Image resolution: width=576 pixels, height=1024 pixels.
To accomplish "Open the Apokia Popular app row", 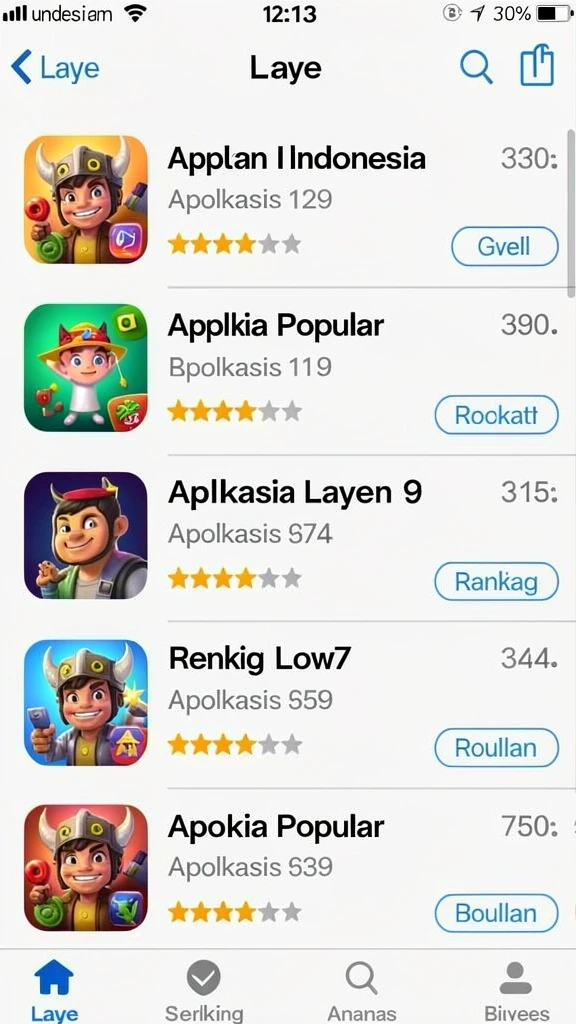I will coord(291,869).
